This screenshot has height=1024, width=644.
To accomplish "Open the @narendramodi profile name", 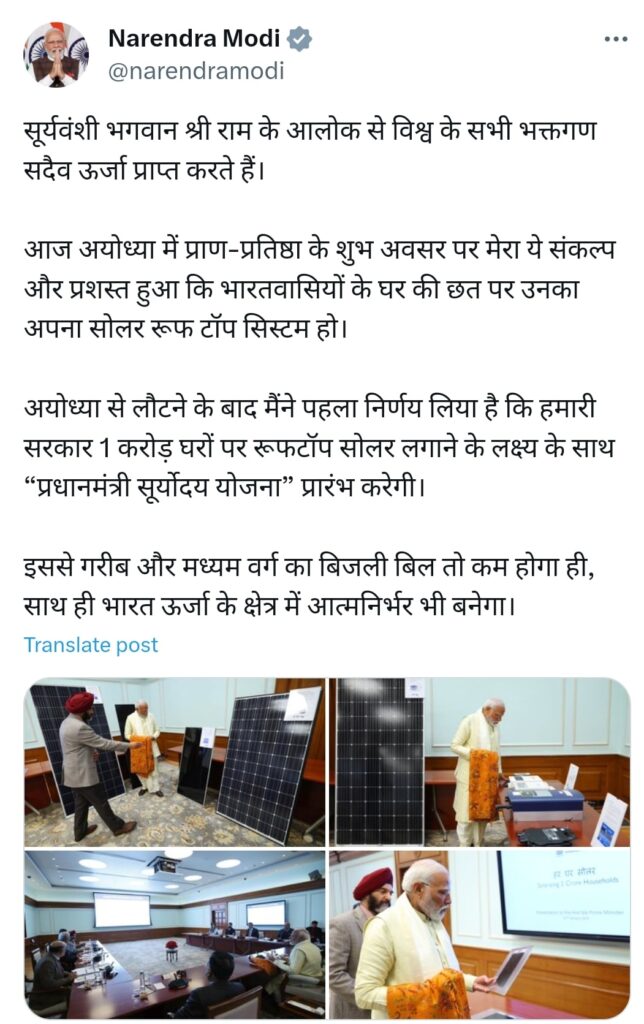I will pos(196,71).
